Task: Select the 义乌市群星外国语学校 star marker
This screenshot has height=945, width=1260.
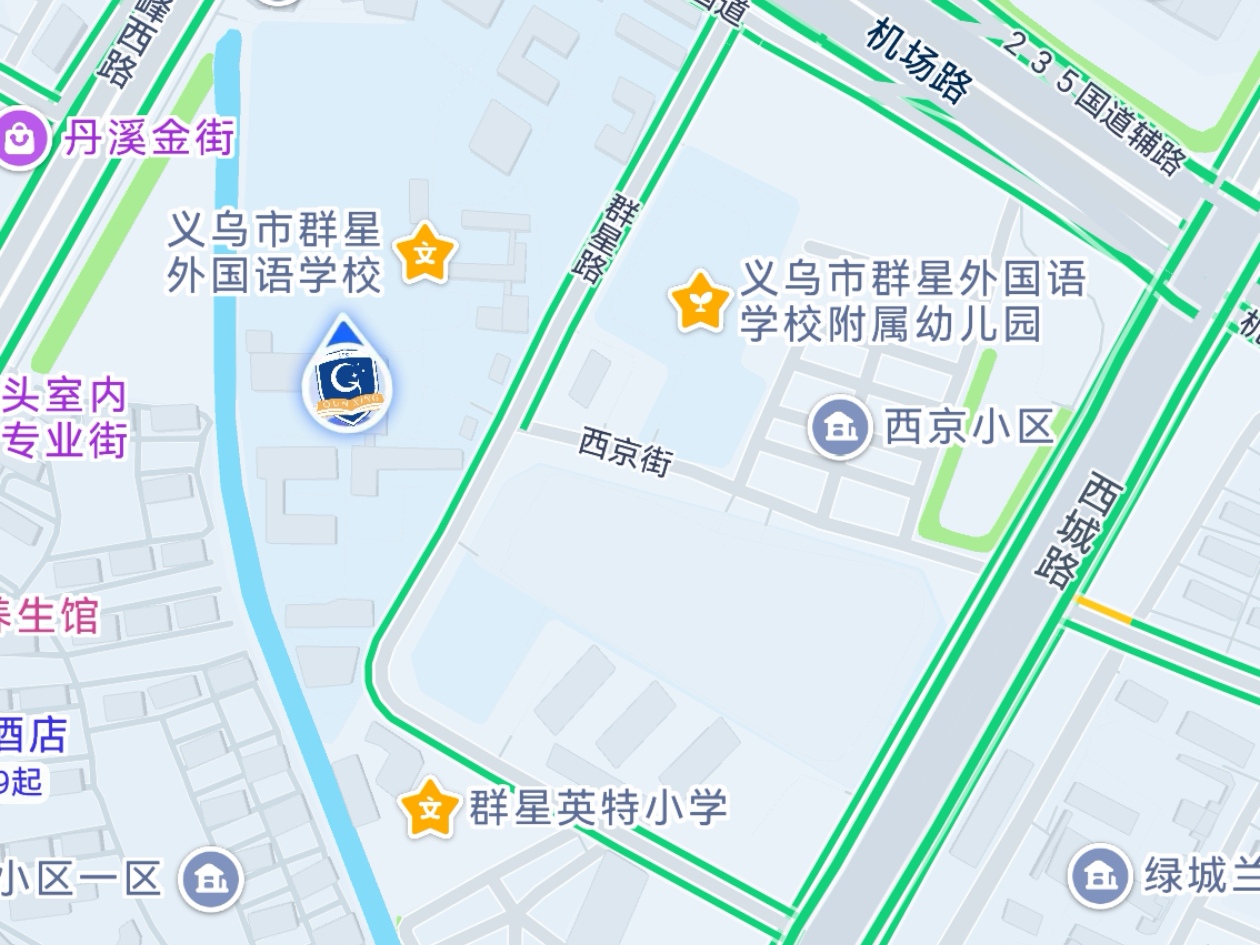Action: (427, 254)
